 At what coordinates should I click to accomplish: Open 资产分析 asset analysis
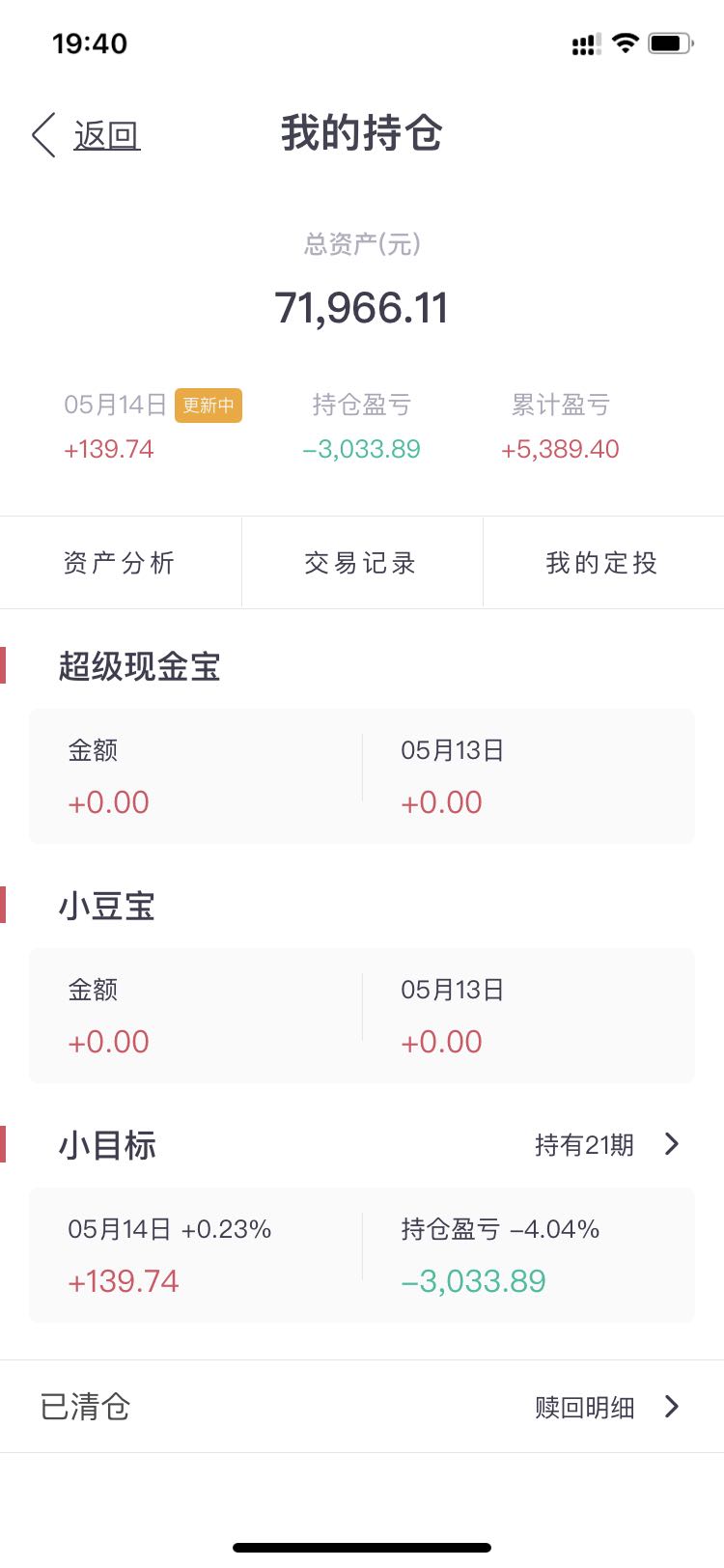[x=120, y=563]
